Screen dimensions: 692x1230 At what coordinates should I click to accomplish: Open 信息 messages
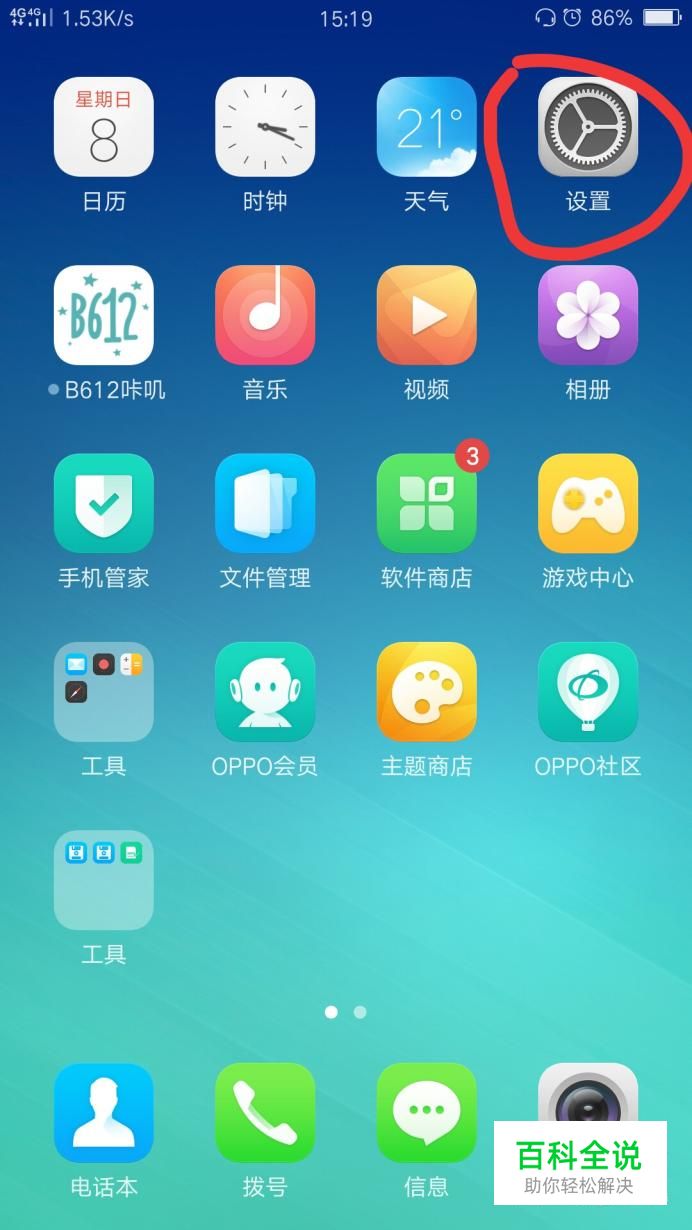tap(426, 1112)
